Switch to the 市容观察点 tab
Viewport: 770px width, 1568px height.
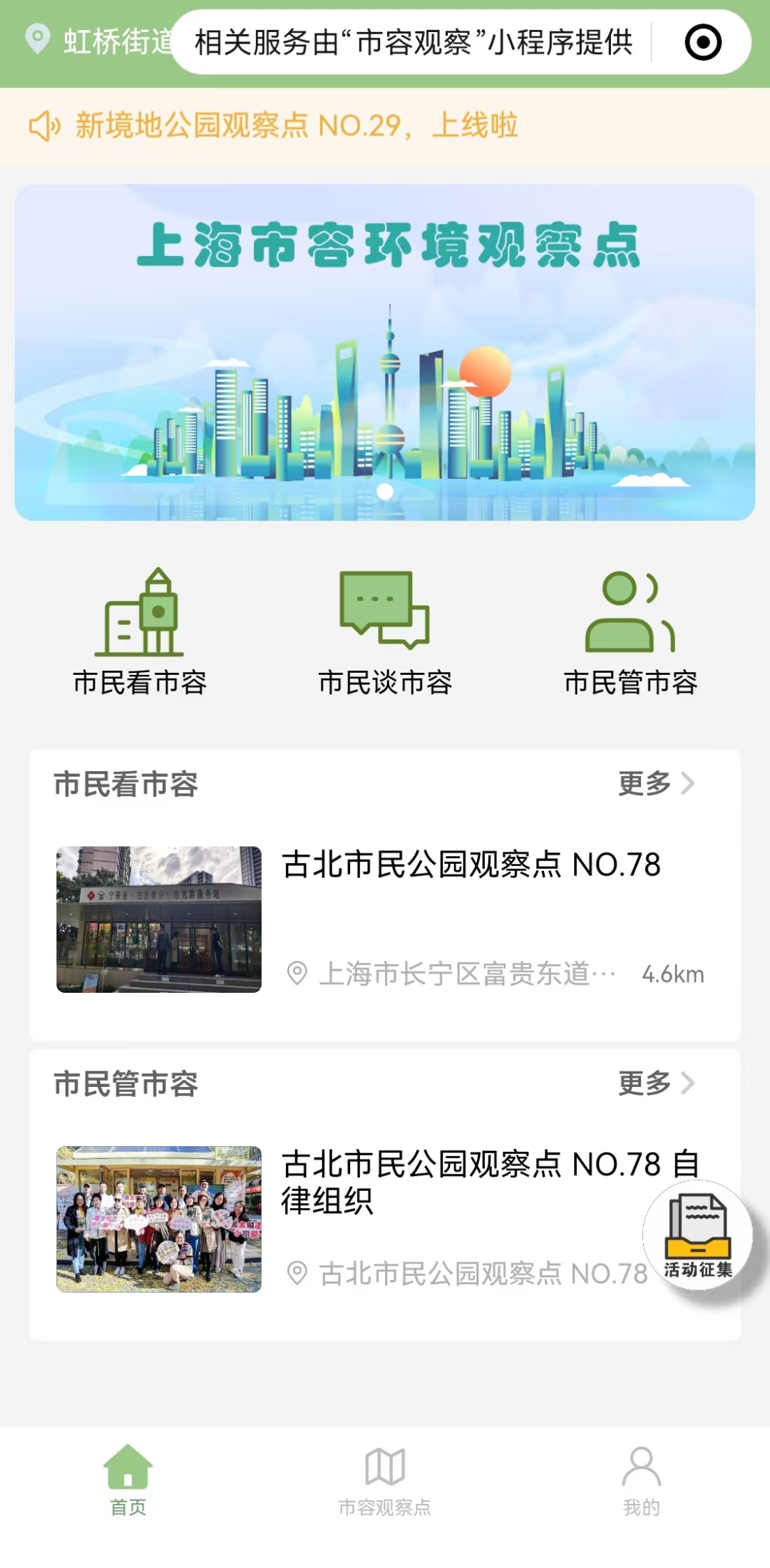(385, 1480)
